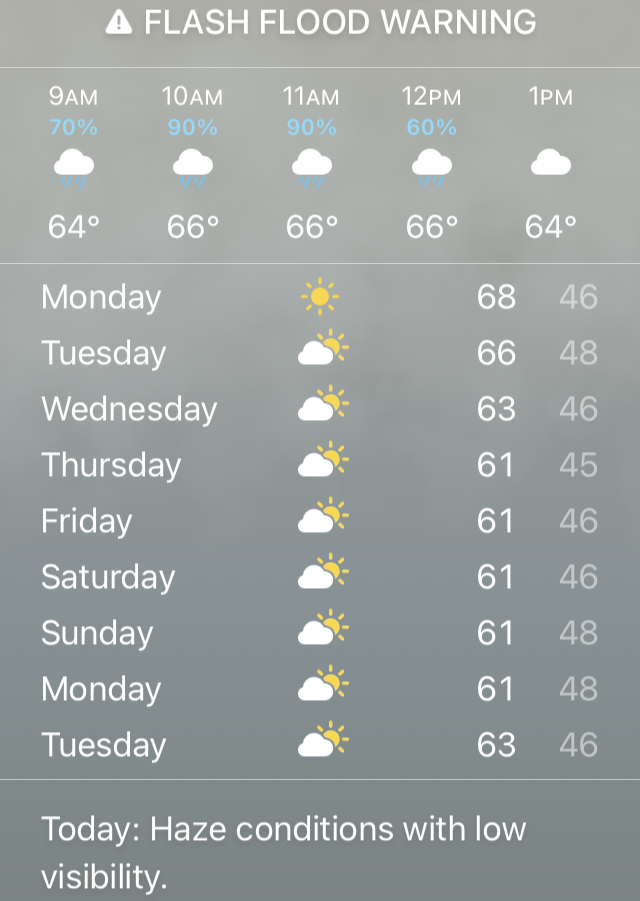Open the Flash Flood Warning alert
Viewport: 640px width, 901px height.
point(320,23)
